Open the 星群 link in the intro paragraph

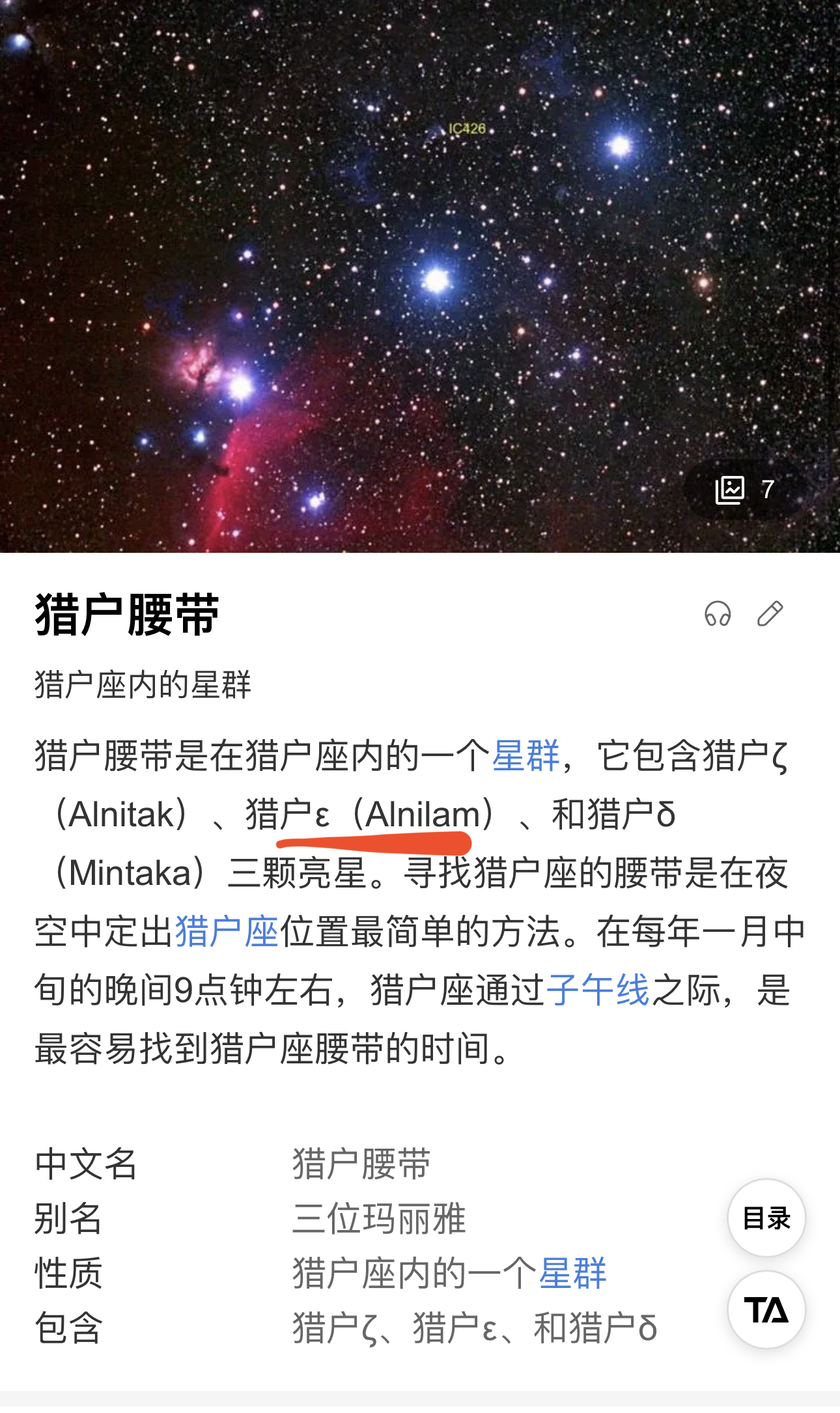[525, 756]
